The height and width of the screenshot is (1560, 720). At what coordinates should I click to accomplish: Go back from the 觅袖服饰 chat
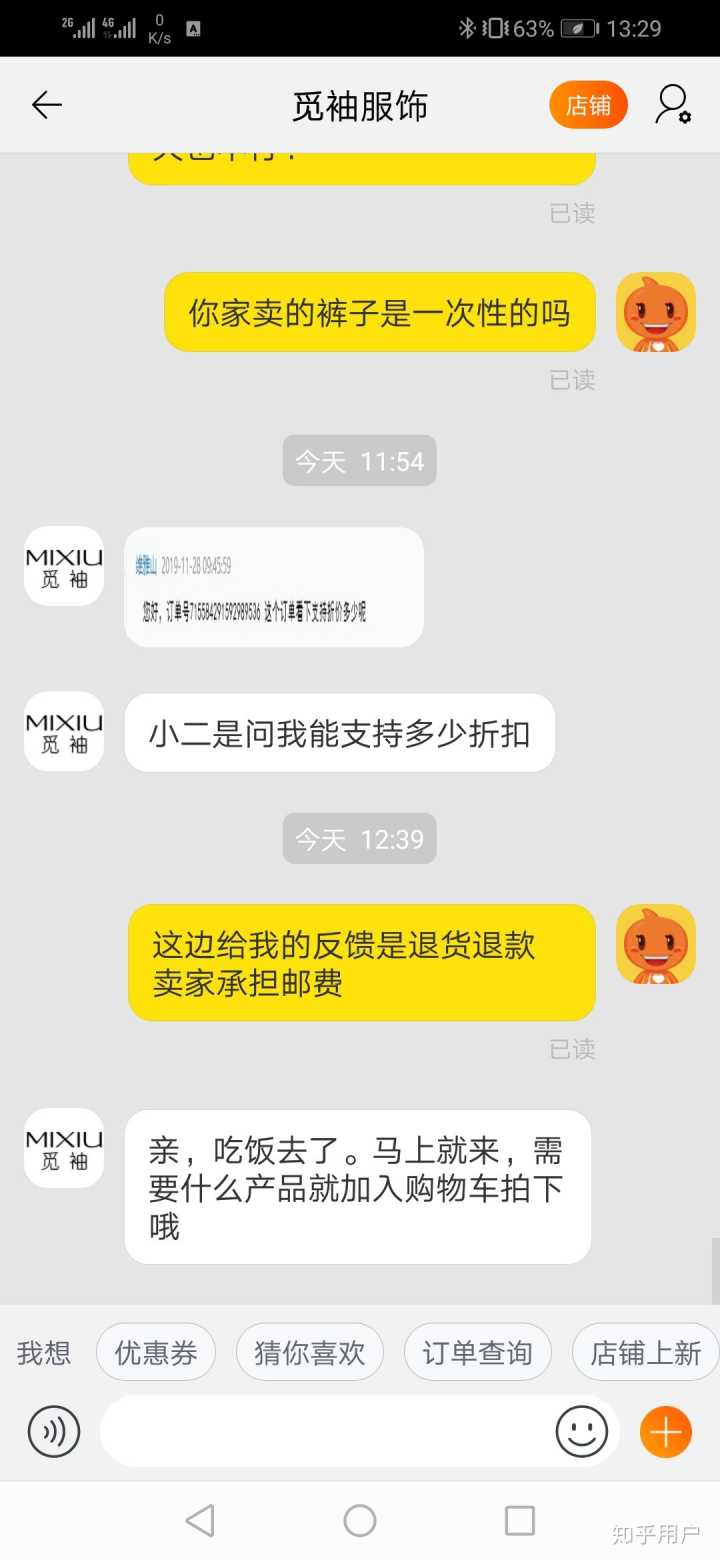[x=46, y=105]
